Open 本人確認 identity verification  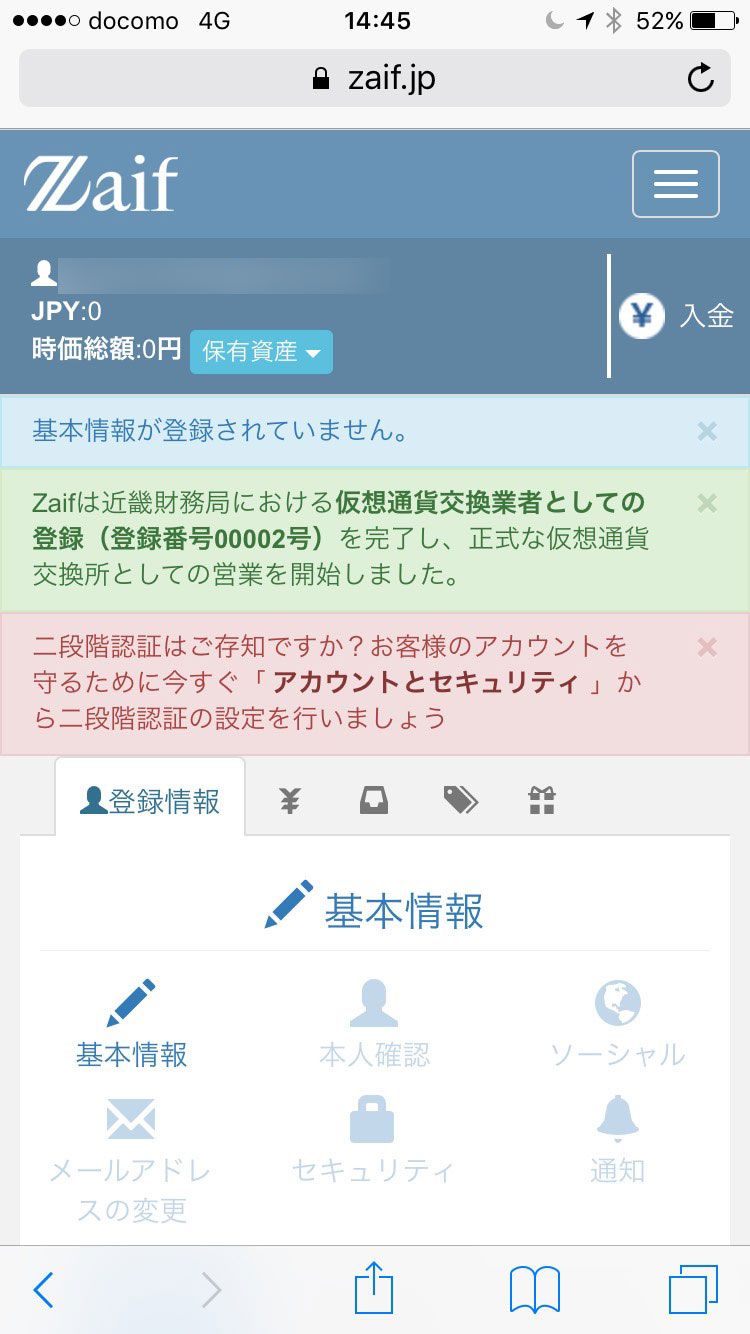click(374, 1024)
